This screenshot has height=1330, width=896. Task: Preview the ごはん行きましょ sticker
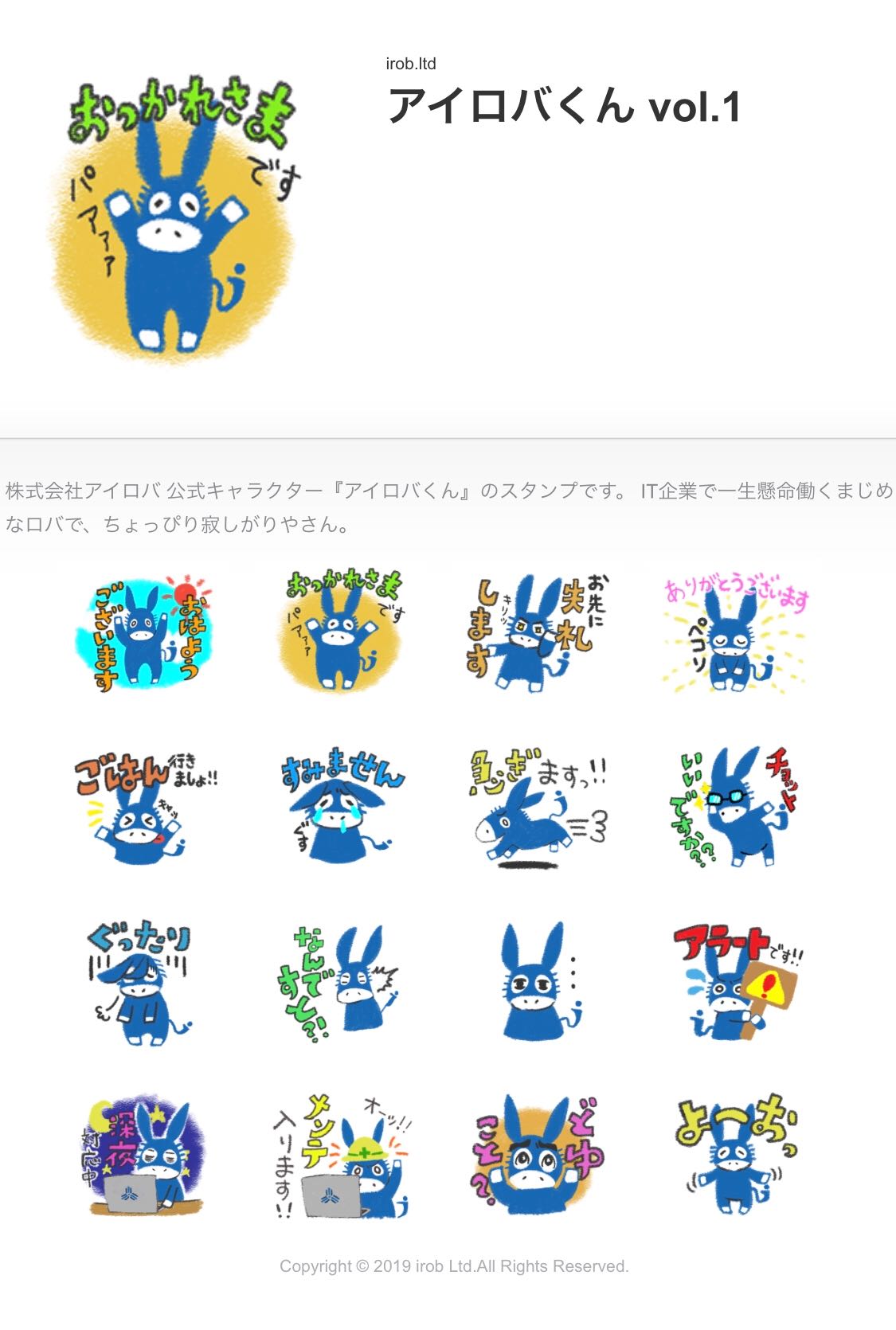pyautogui.click(x=143, y=806)
